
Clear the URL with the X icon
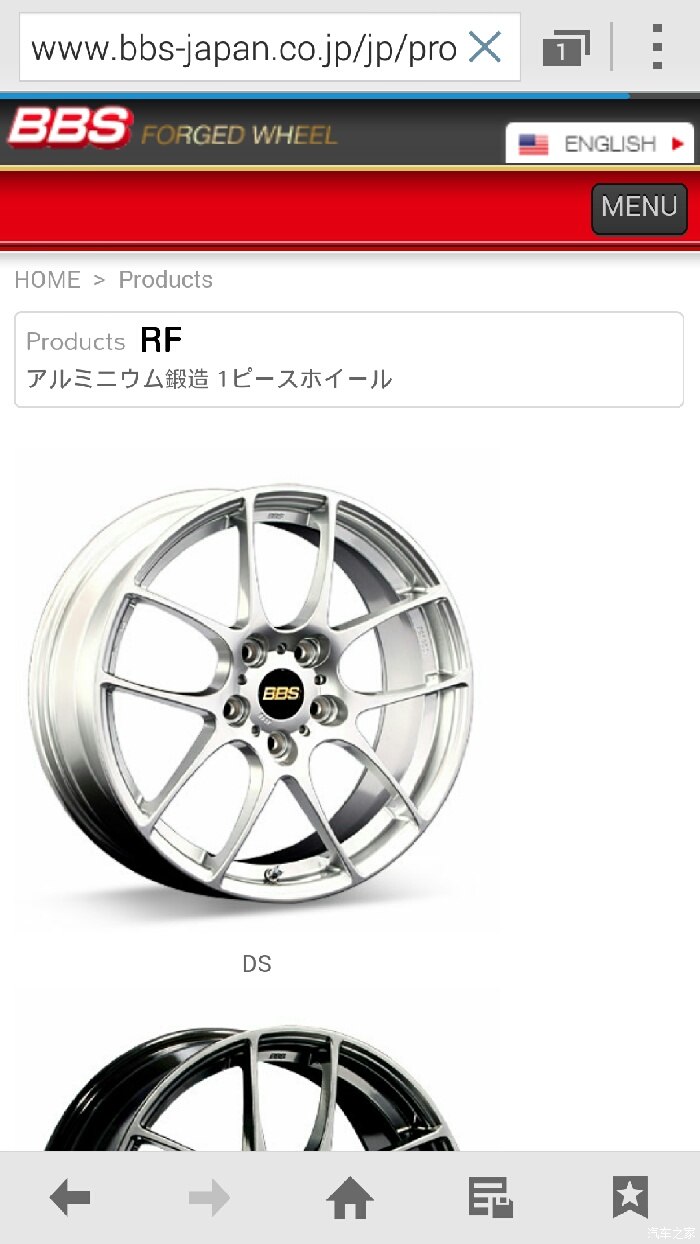[485, 47]
